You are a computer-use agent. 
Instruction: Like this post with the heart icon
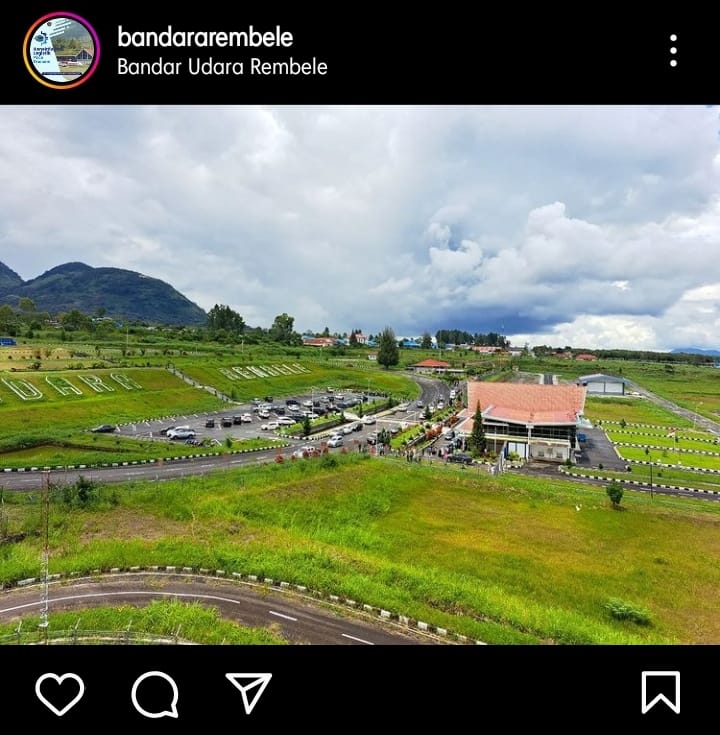pos(60,693)
